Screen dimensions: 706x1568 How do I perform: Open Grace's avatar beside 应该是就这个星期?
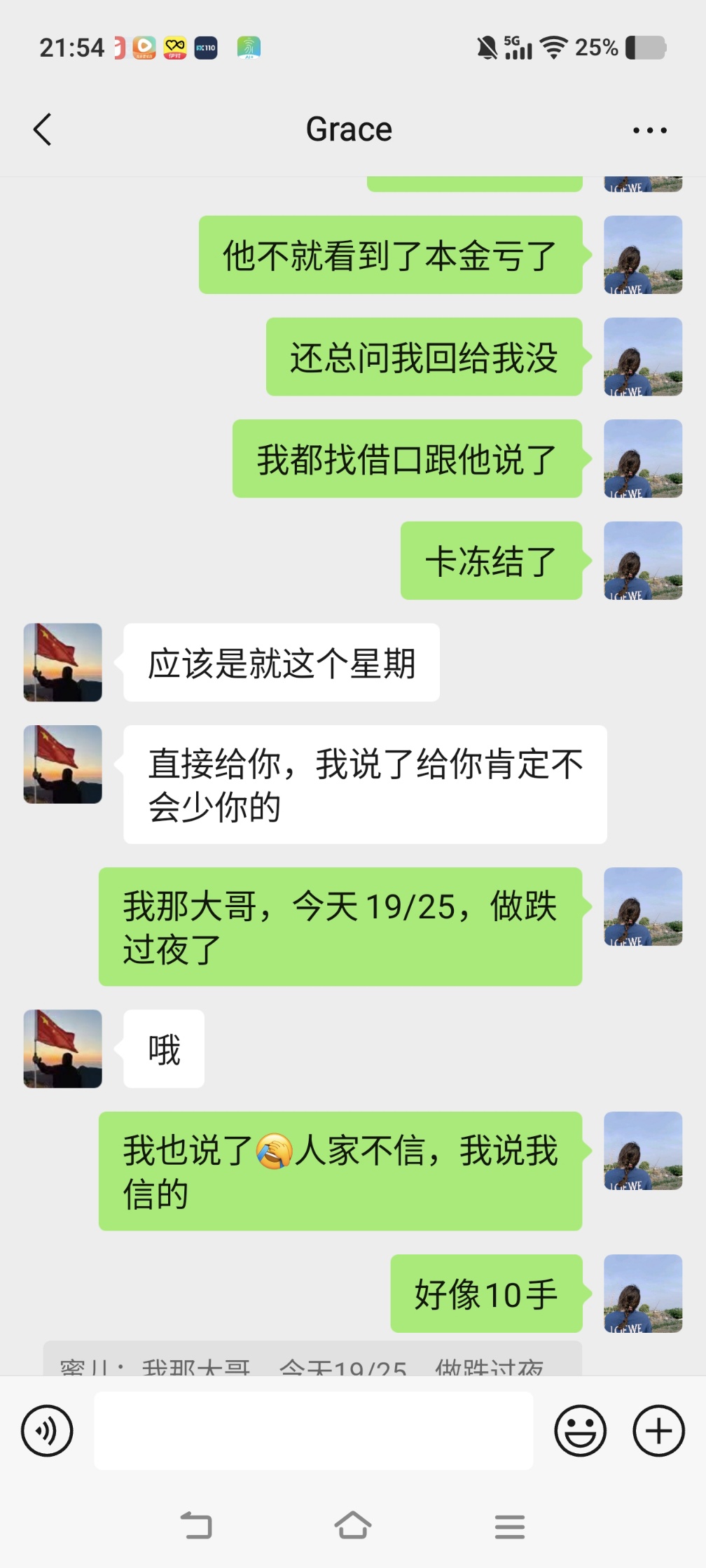click(x=63, y=662)
